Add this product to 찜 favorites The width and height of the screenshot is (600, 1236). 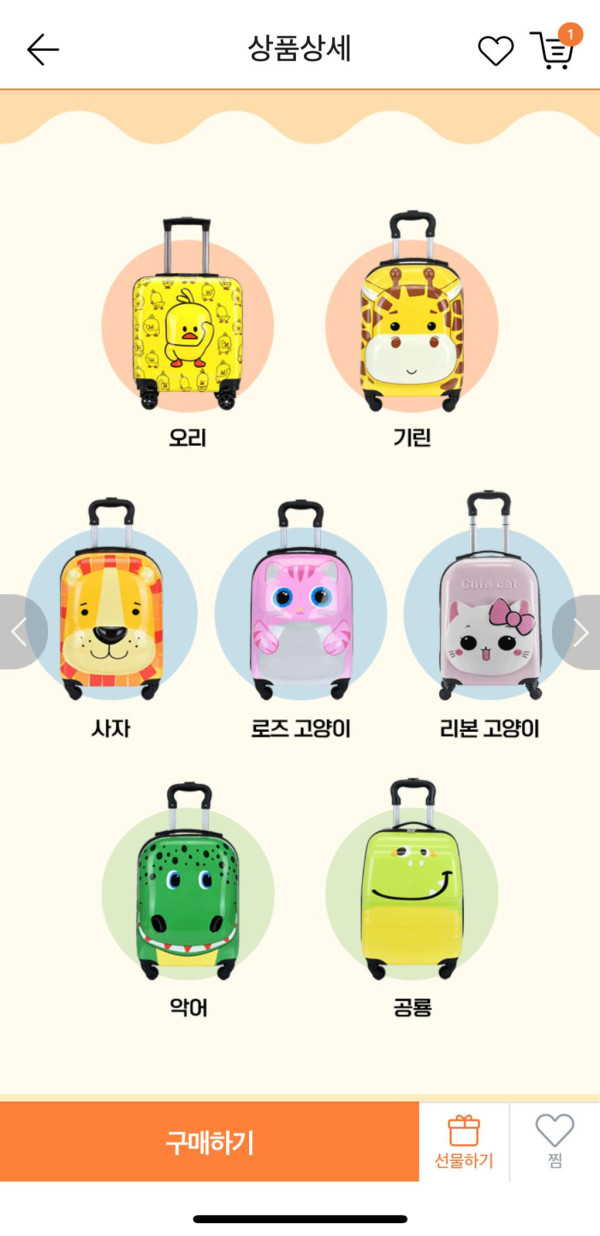554,1142
